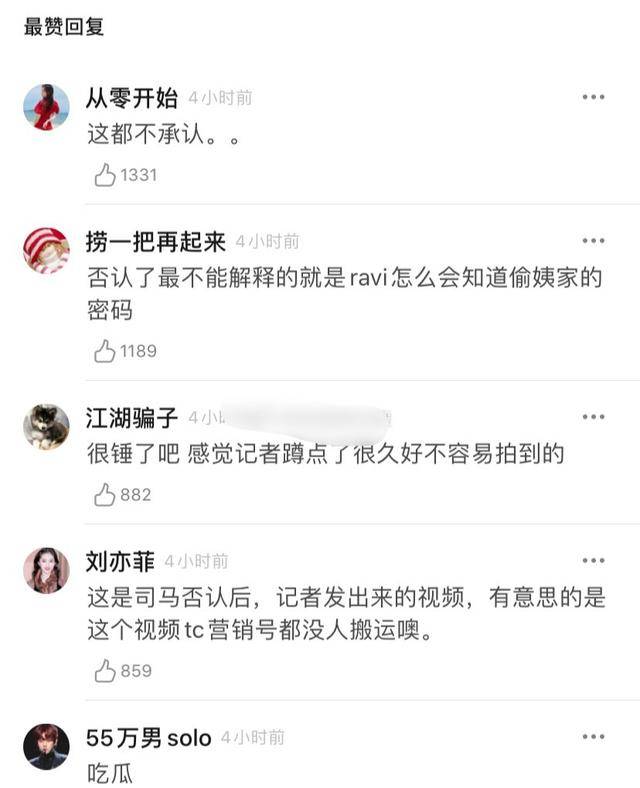View 捞一把再起来's profile picture

46,250
